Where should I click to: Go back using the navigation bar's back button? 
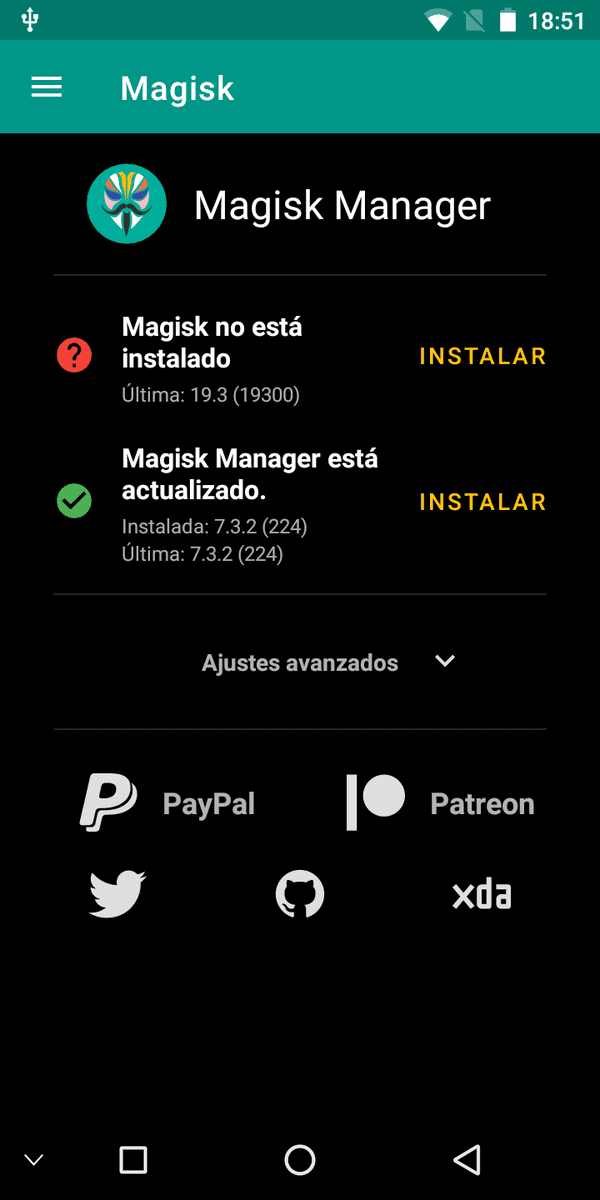[466, 1159]
